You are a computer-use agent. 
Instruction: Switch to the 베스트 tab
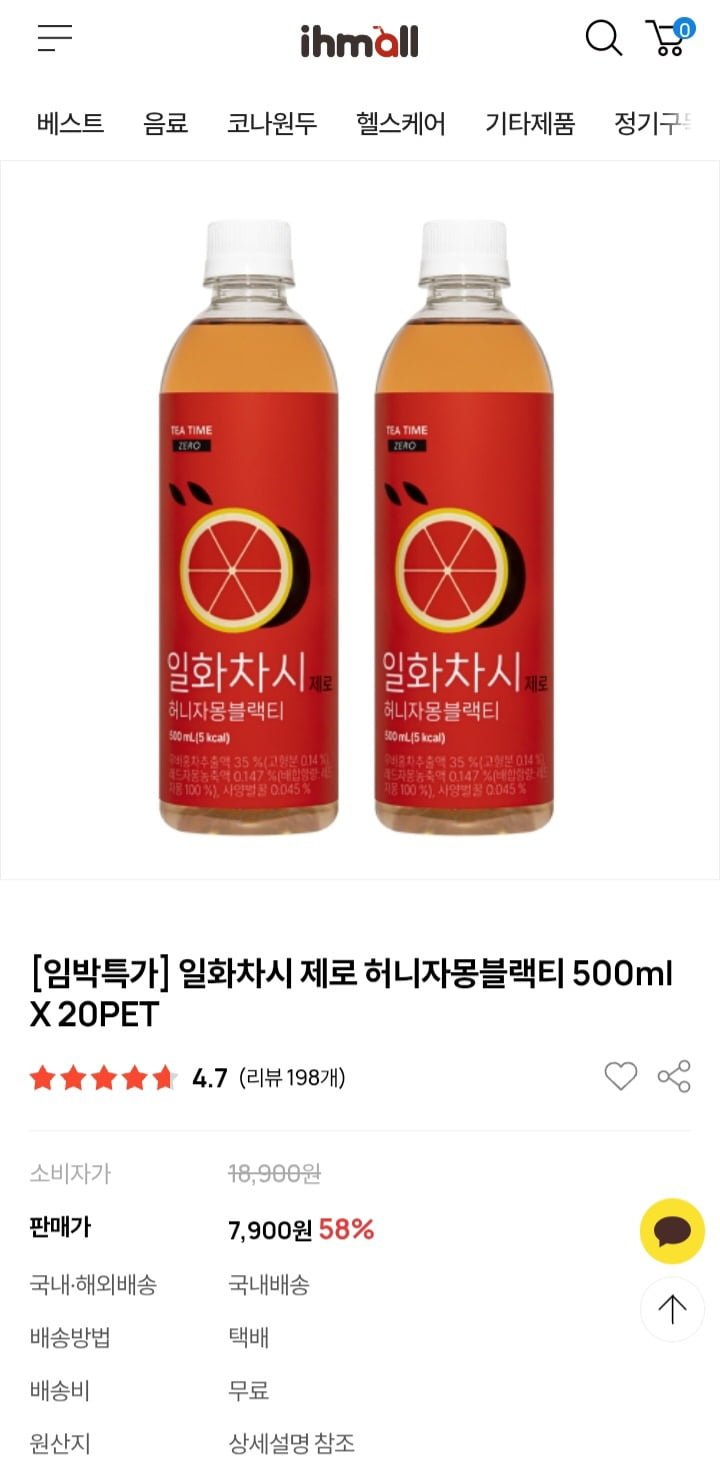point(70,124)
